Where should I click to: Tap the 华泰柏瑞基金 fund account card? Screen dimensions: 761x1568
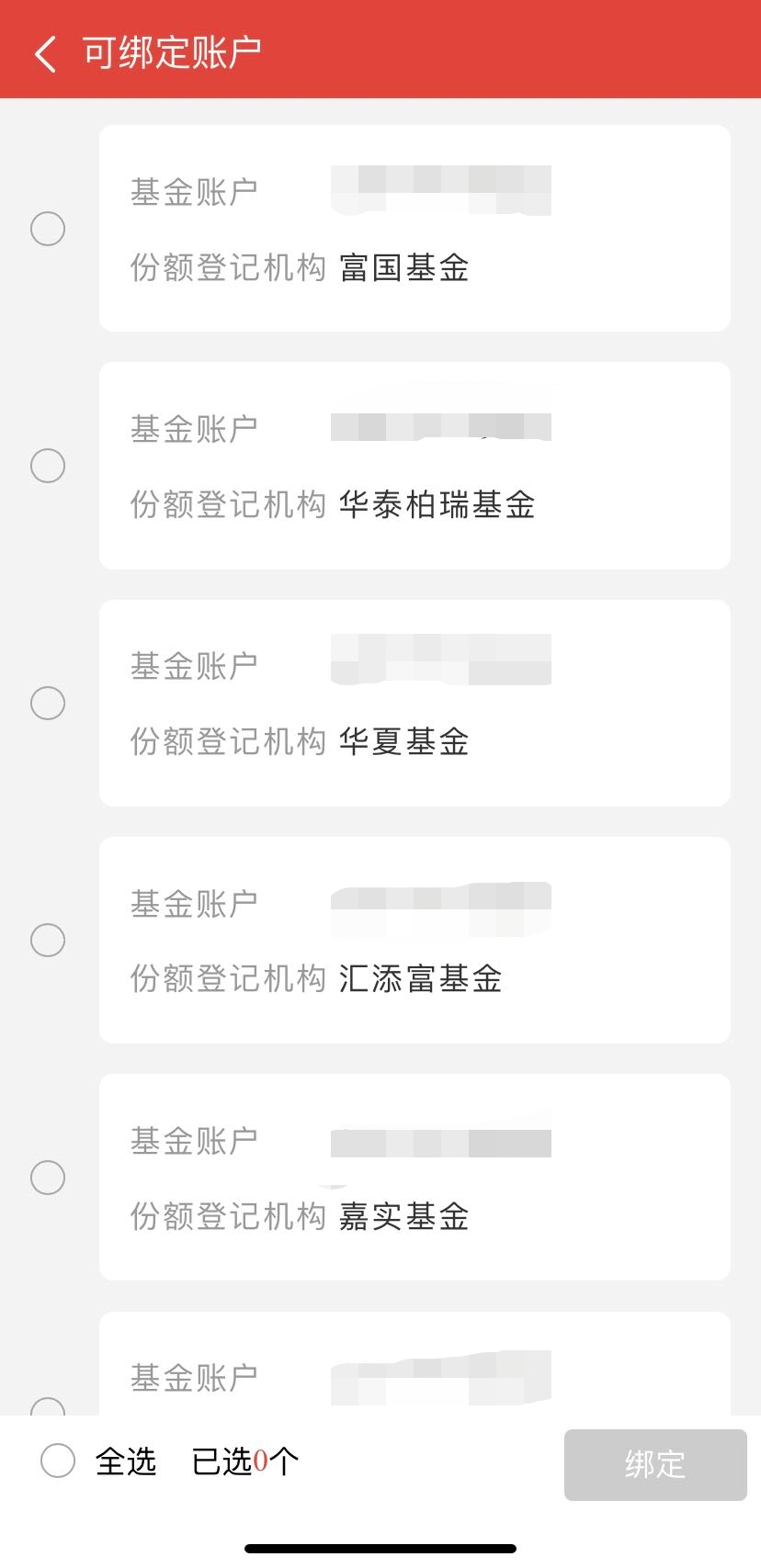coord(415,466)
